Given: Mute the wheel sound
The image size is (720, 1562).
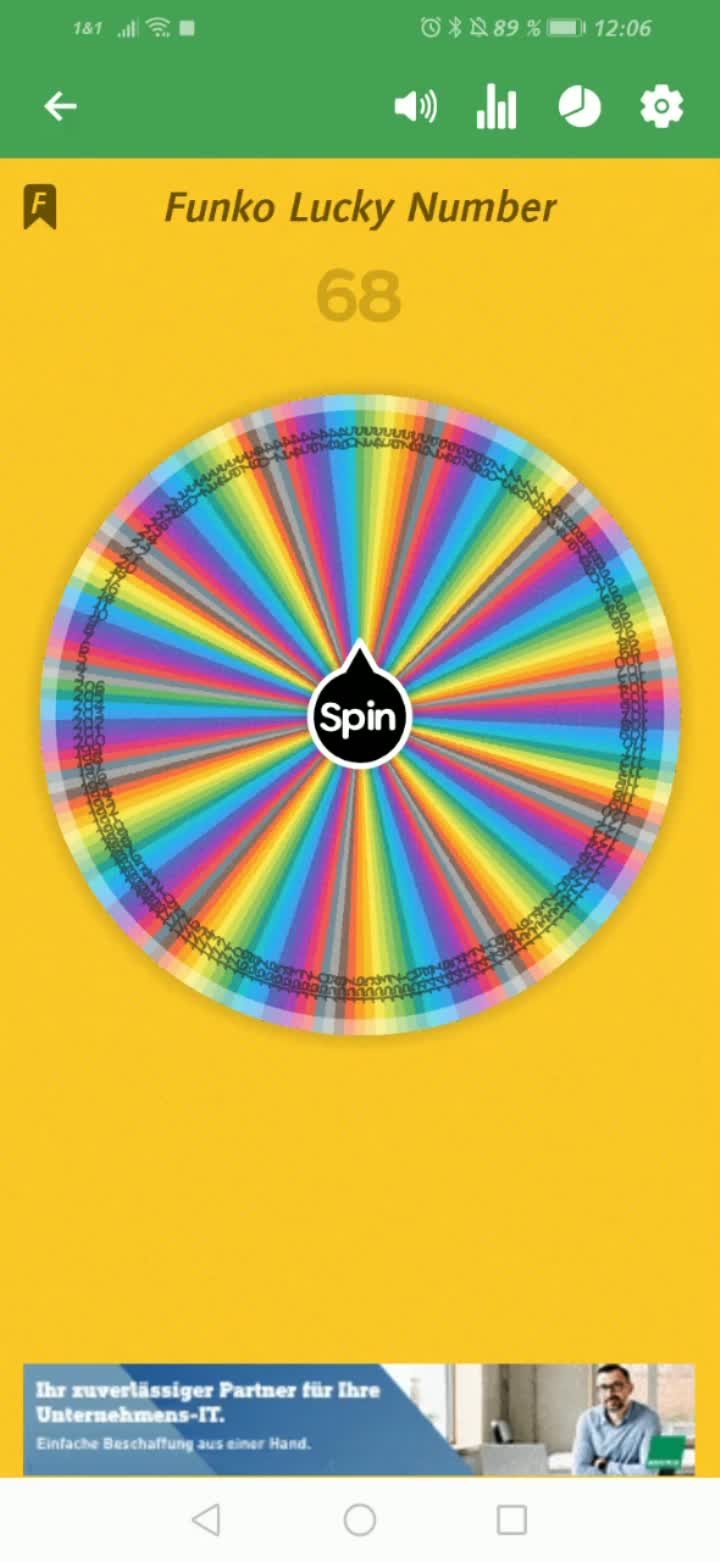Looking at the screenshot, I should tap(415, 106).
